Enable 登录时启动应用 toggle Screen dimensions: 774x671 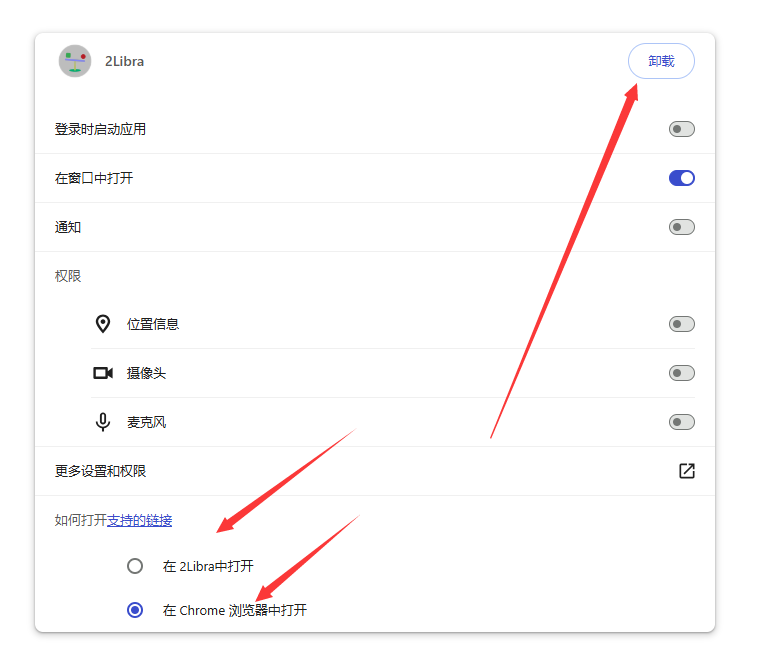click(x=681, y=129)
